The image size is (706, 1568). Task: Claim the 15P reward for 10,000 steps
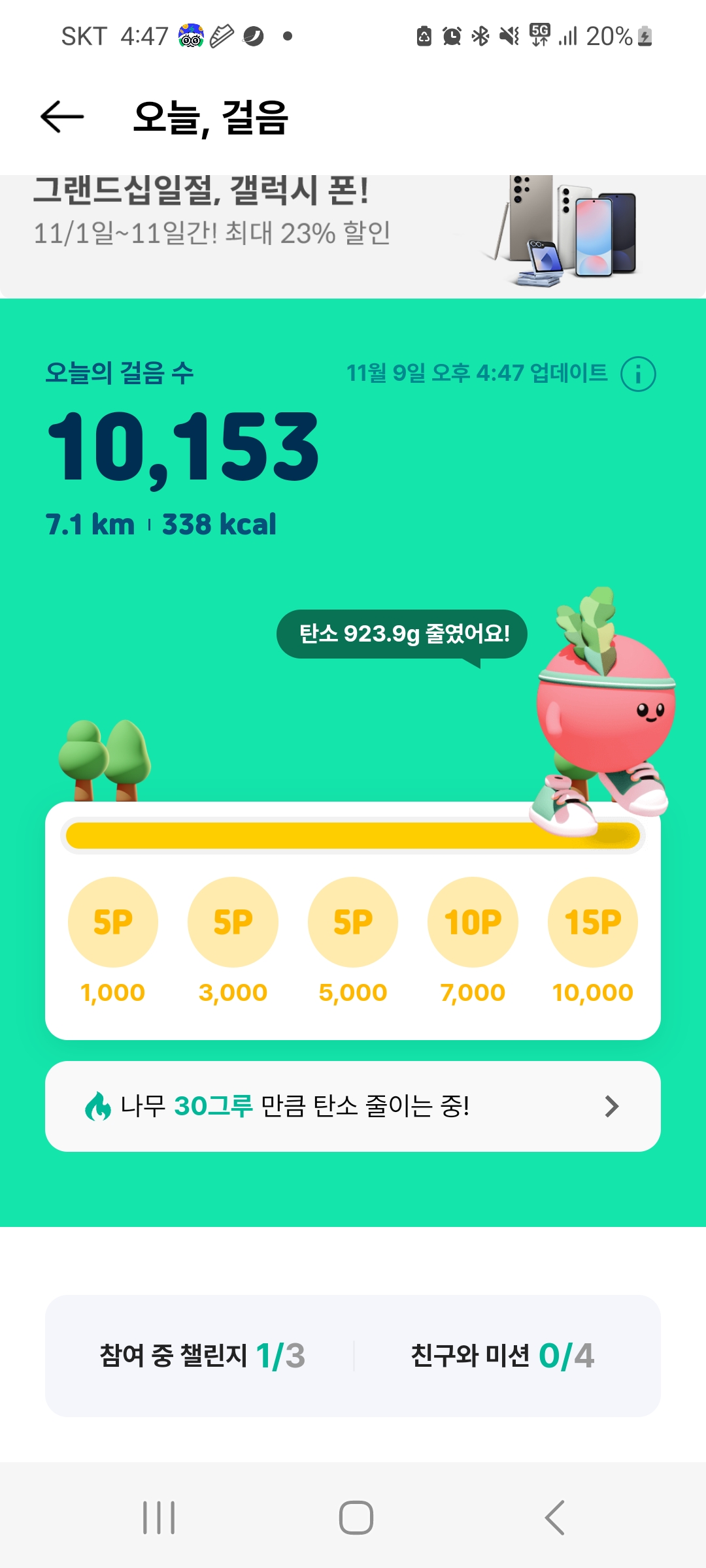593,922
